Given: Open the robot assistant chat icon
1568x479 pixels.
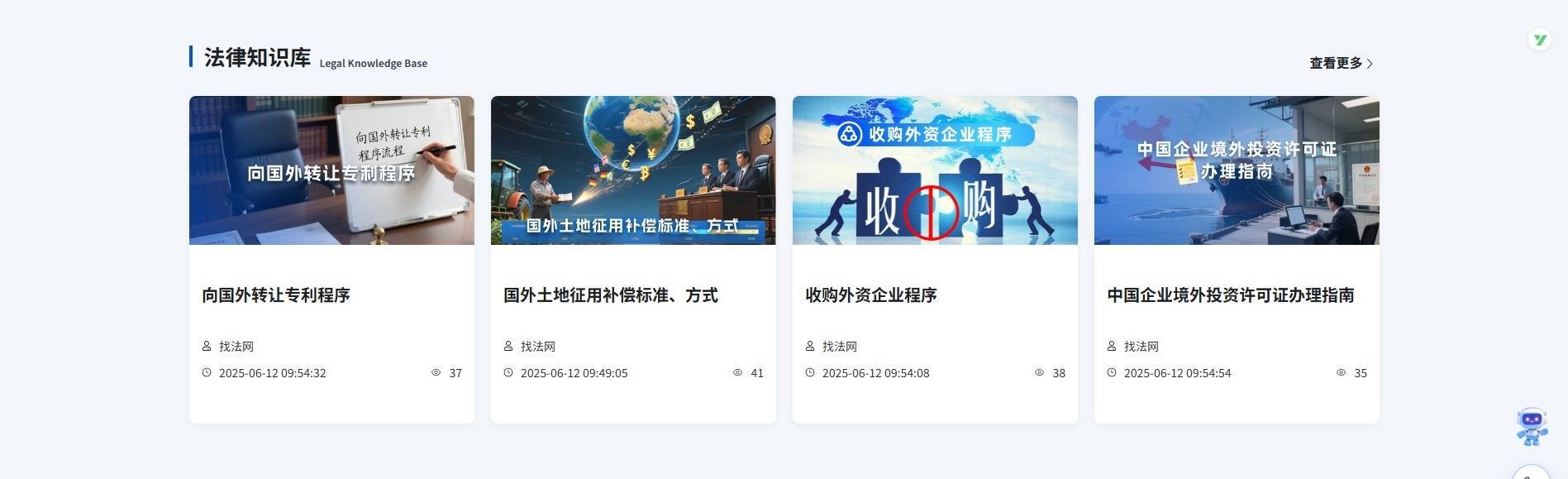Looking at the screenshot, I should (x=1532, y=425).
